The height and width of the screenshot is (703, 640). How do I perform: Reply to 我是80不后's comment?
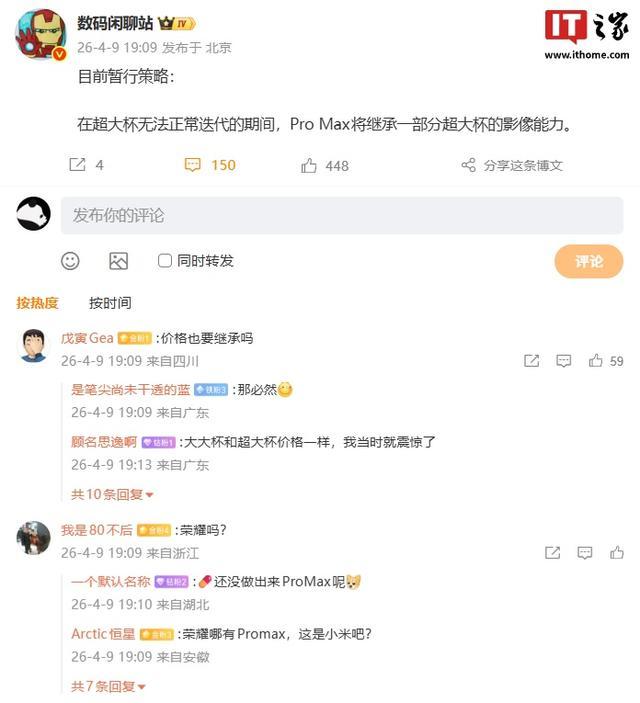(x=585, y=552)
